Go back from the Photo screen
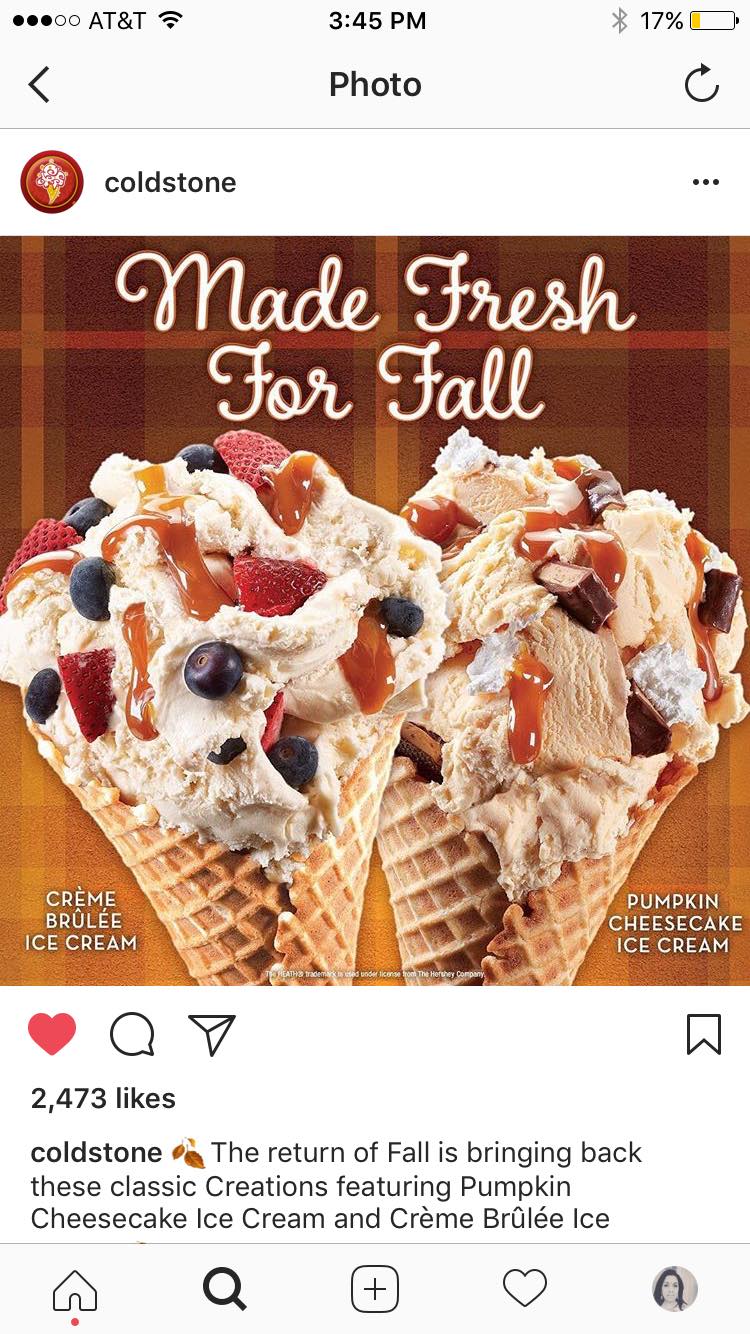 (39, 85)
